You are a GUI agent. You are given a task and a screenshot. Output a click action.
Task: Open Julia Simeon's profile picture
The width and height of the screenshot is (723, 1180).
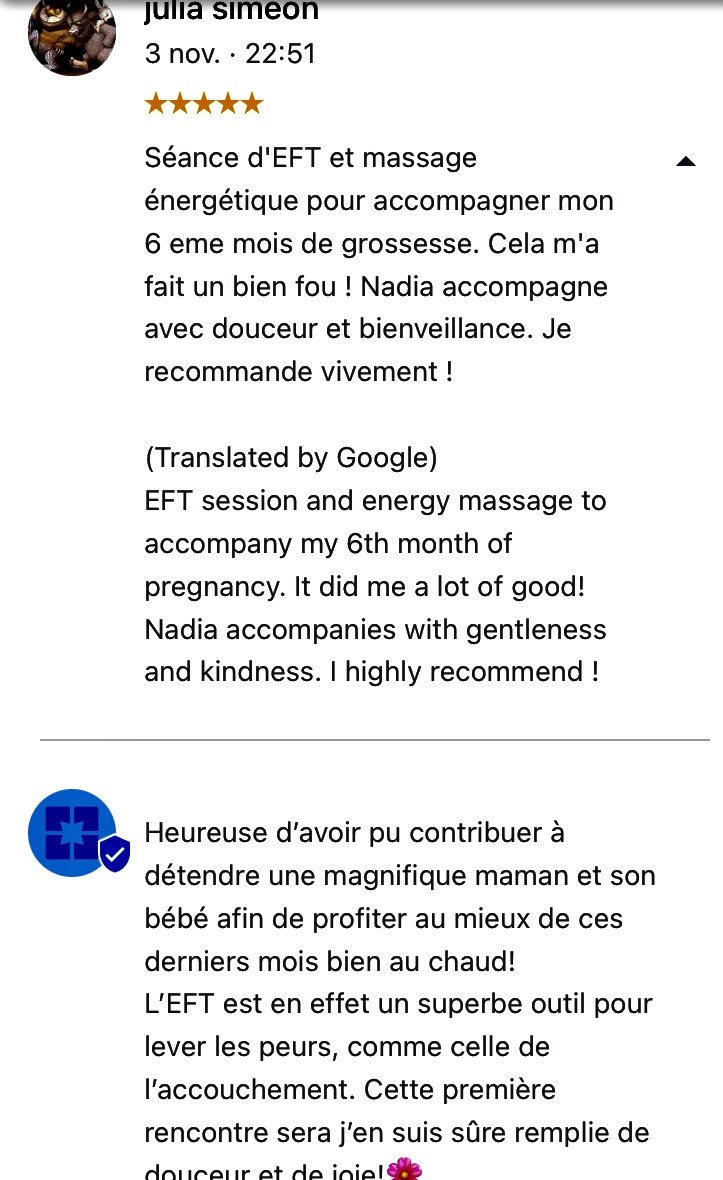pos(72,36)
